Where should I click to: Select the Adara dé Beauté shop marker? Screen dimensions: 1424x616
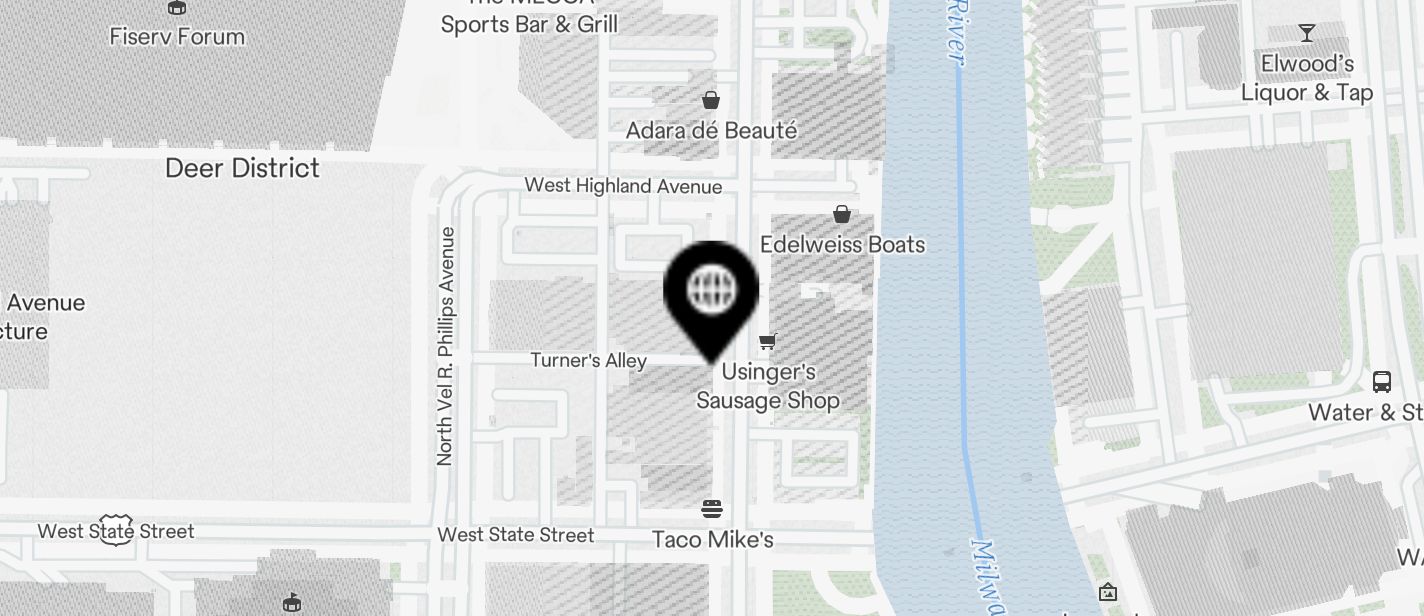pos(711,99)
